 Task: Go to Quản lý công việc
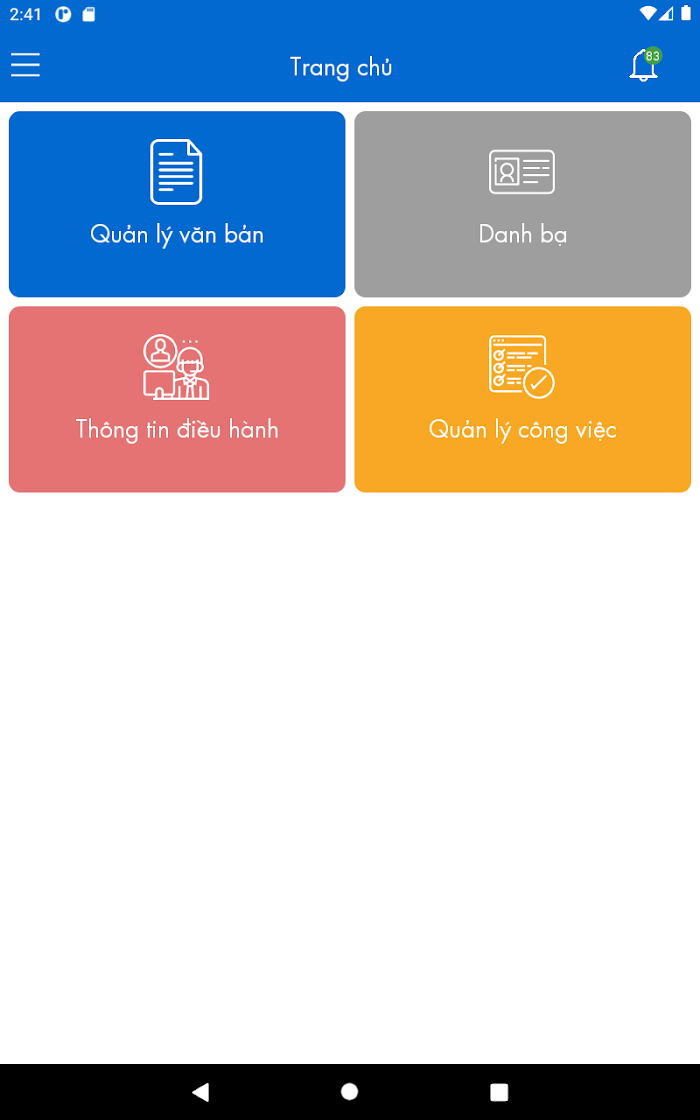coord(522,399)
